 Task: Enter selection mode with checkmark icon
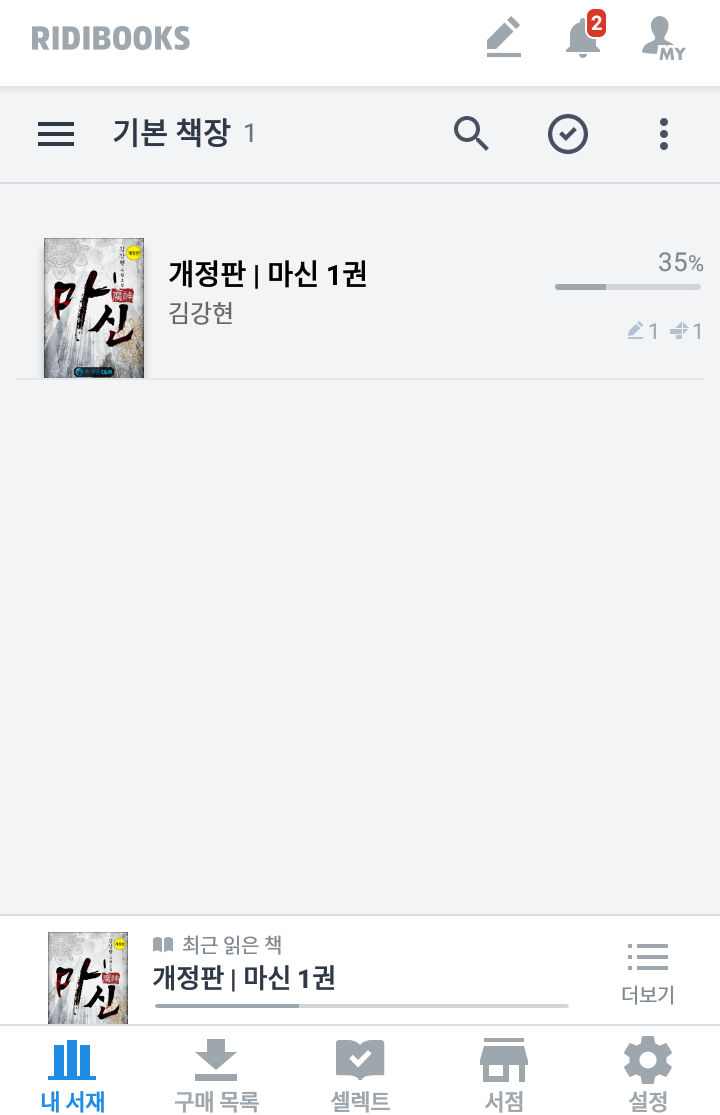coord(568,134)
